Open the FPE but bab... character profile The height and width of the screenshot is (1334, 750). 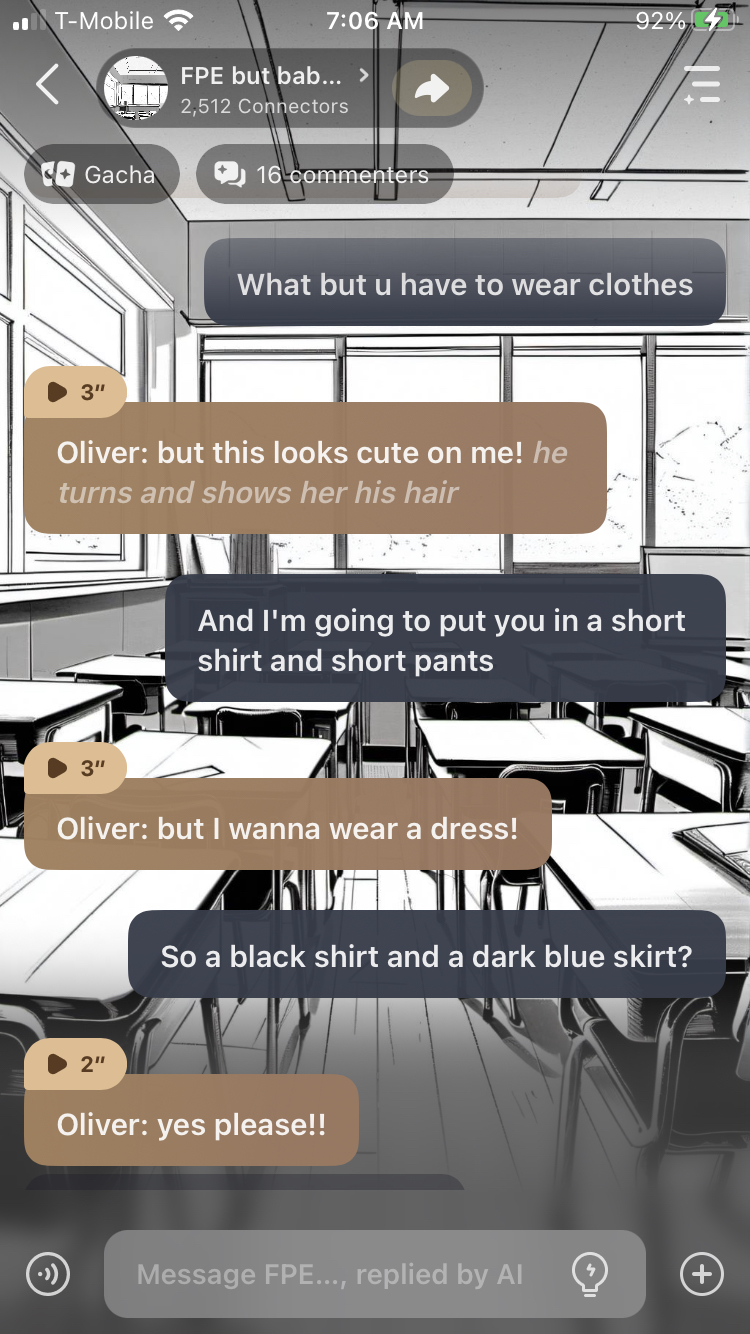[x=260, y=88]
